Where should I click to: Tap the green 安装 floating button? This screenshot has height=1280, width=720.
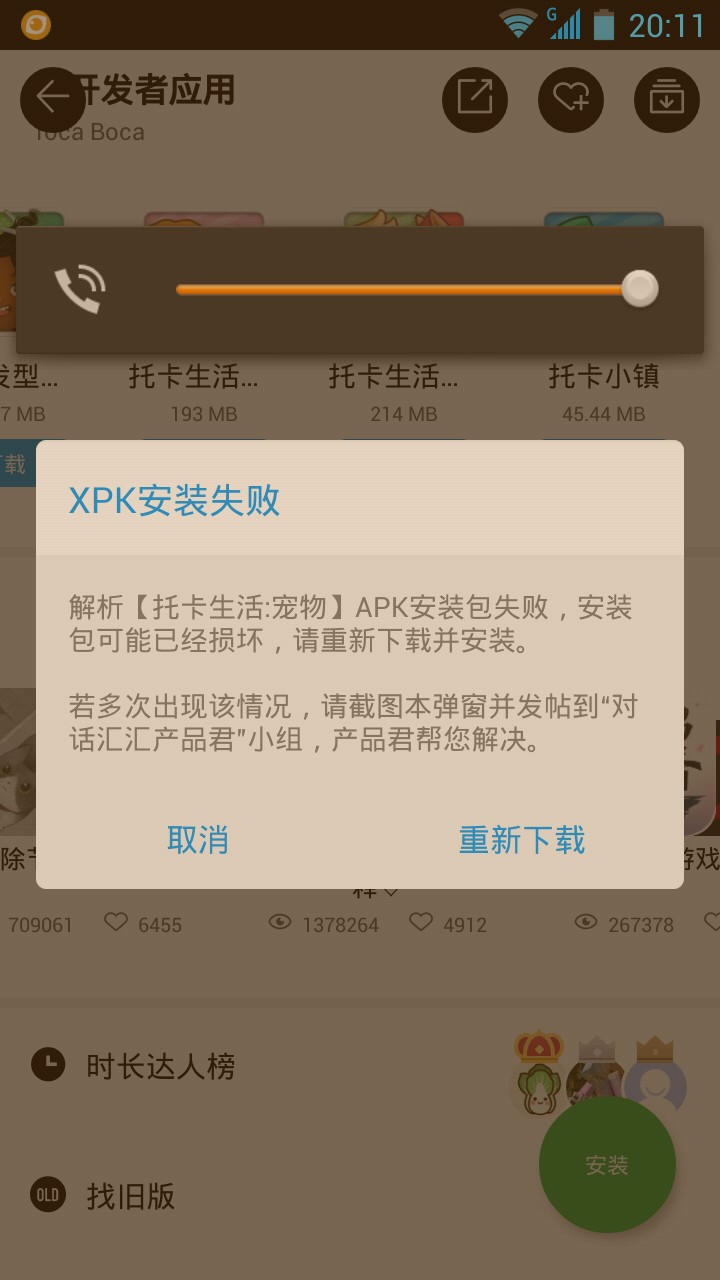(607, 1165)
